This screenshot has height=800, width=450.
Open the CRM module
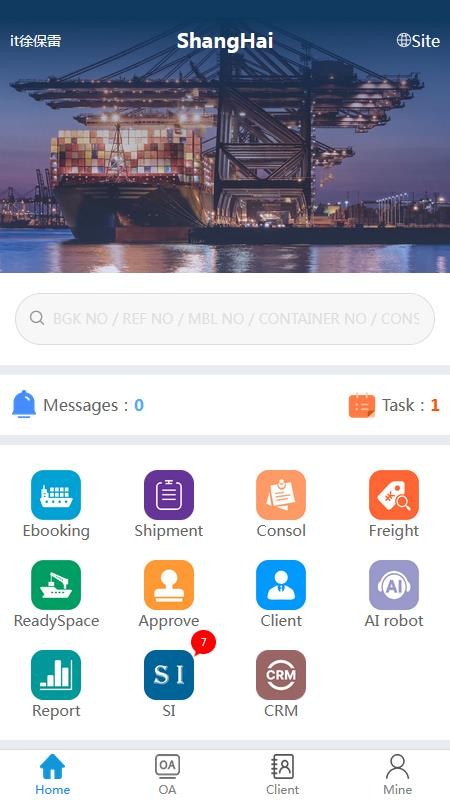[x=281, y=684]
